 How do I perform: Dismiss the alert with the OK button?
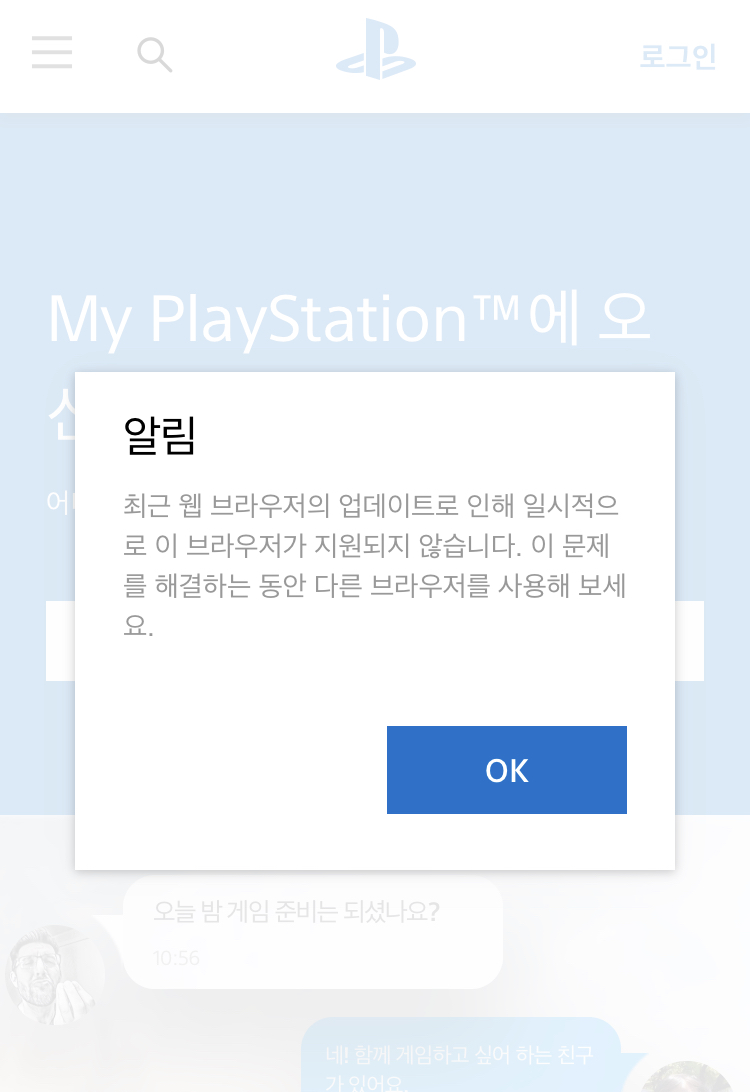click(506, 770)
